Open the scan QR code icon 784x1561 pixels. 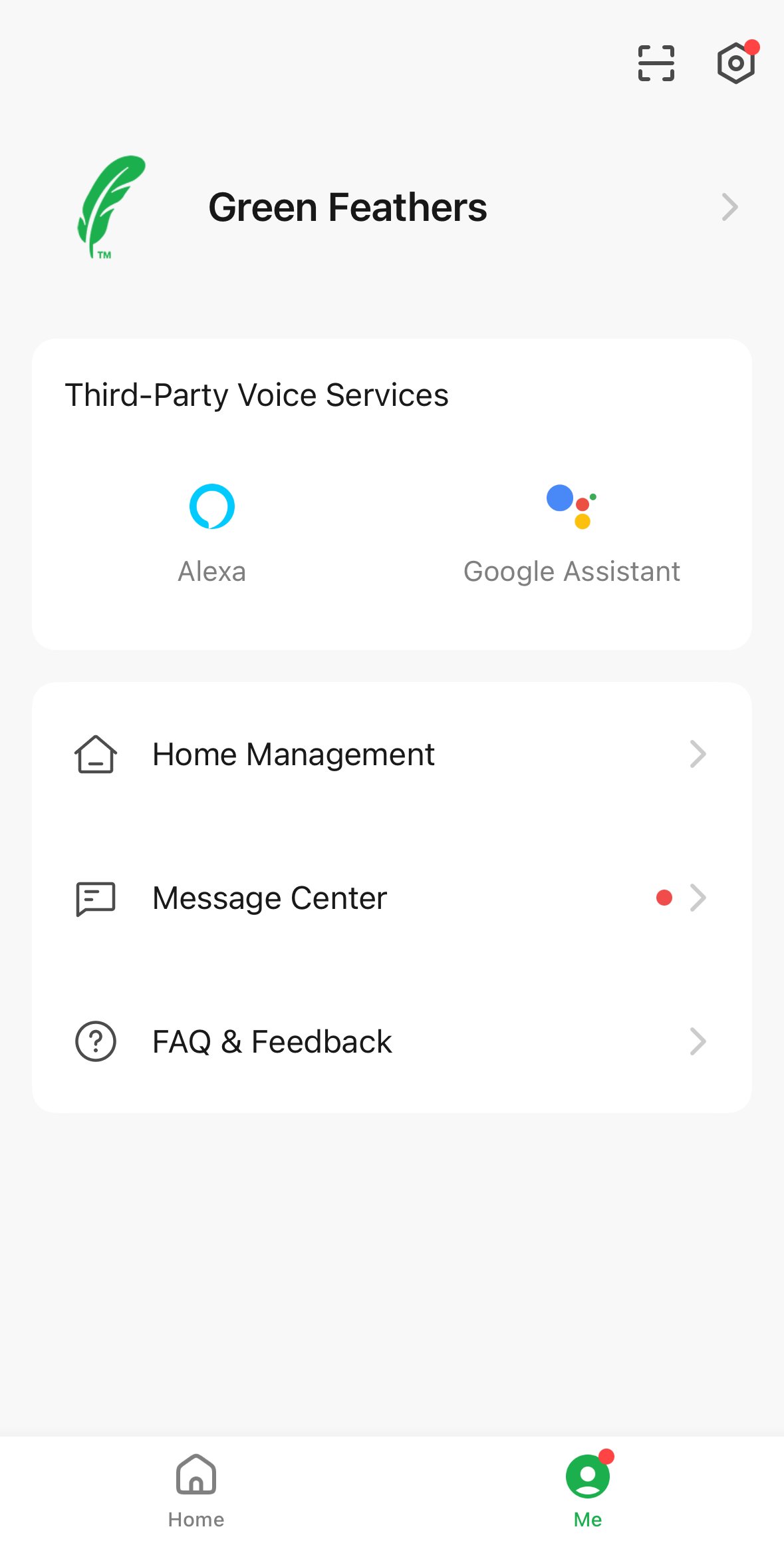pos(656,63)
